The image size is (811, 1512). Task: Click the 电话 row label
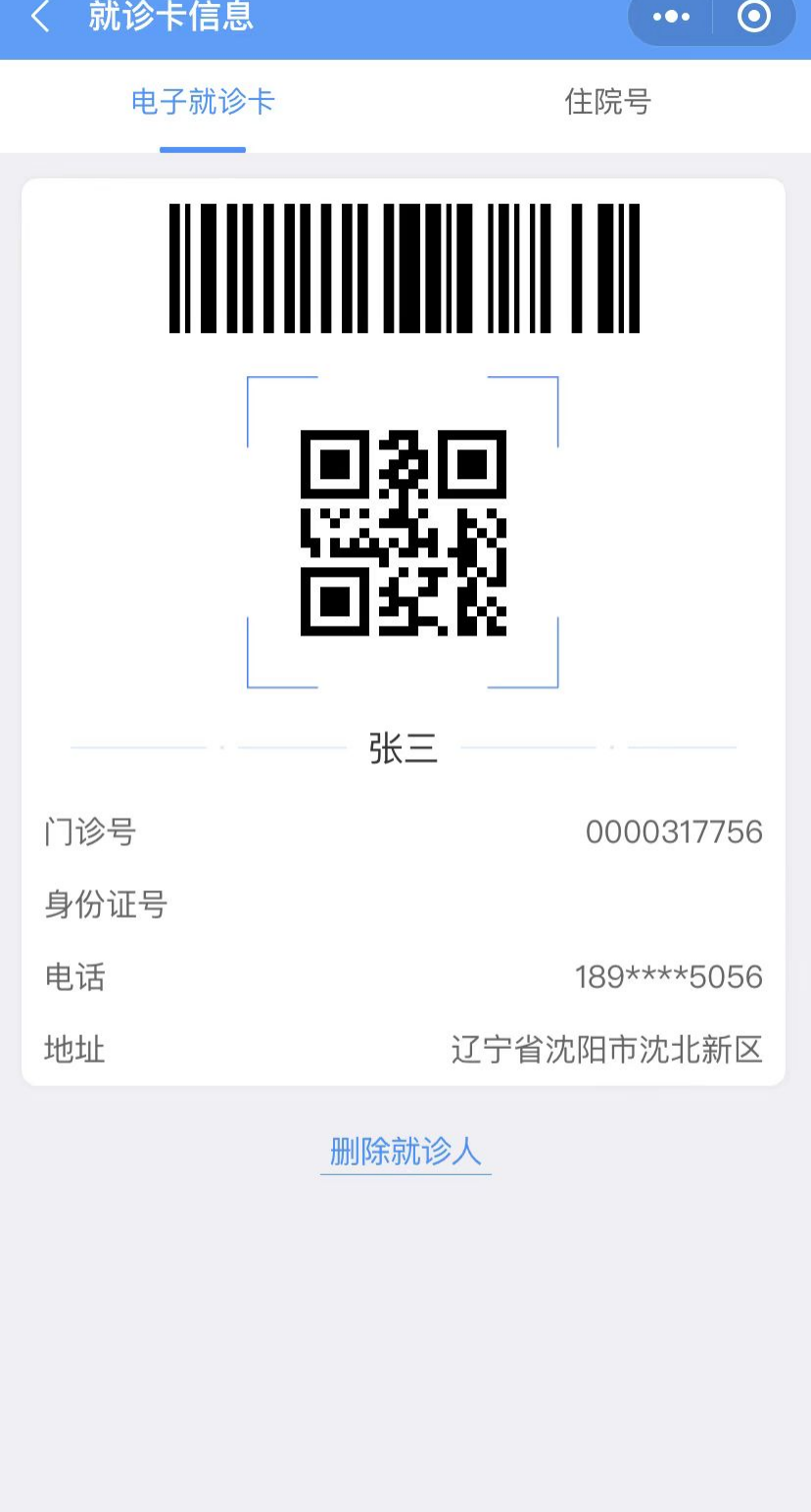click(x=72, y=978)
